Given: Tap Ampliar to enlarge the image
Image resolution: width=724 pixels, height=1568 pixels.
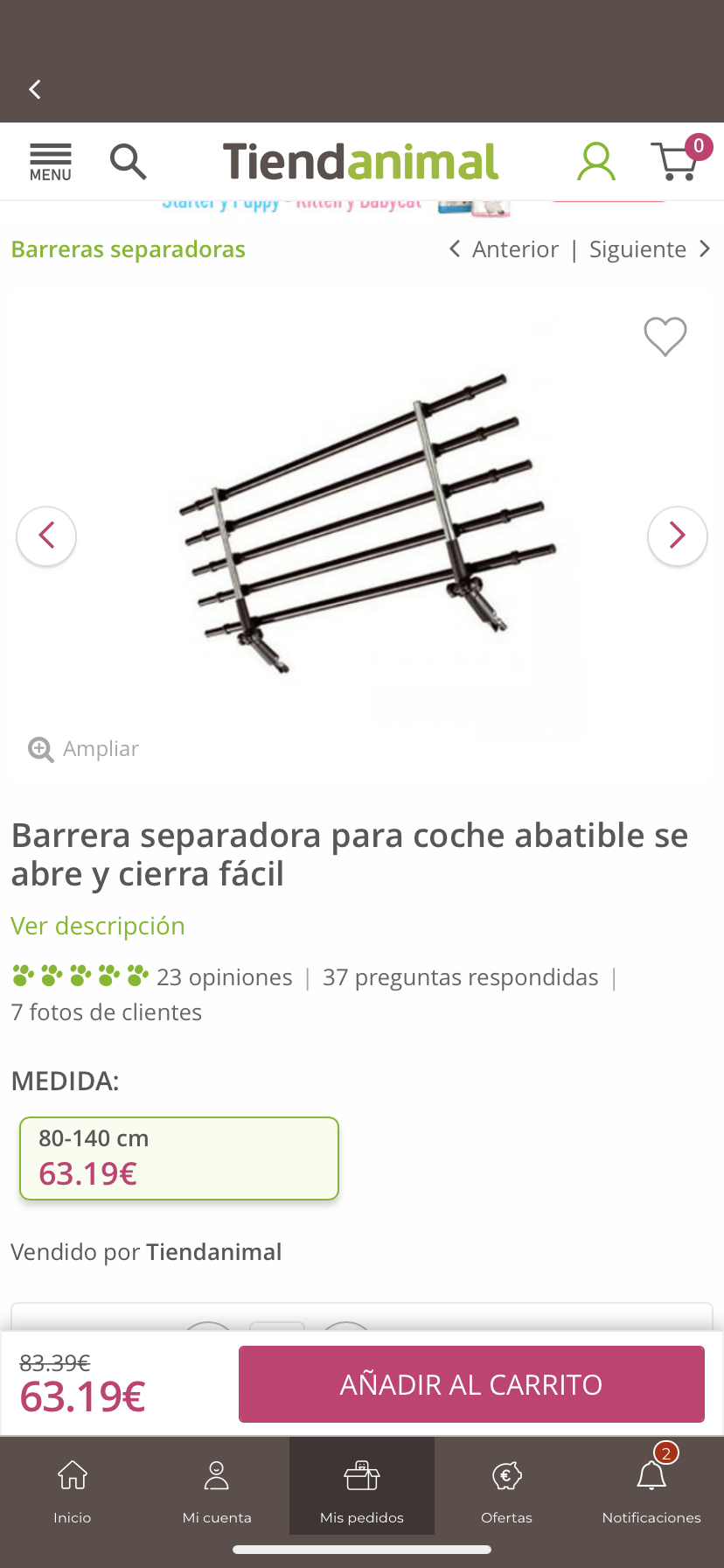Looking at the screenshot, I should coord(84,749).
